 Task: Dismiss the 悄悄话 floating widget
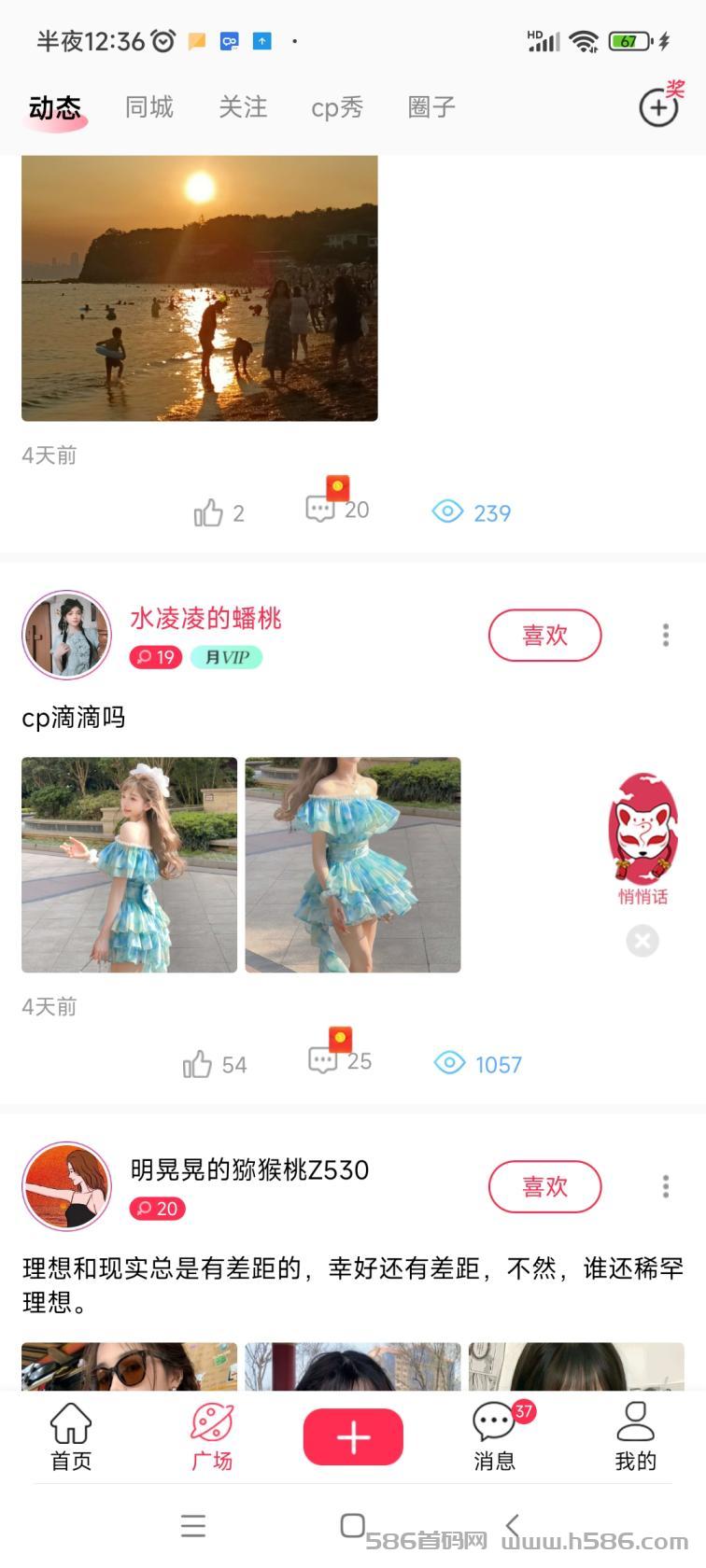tap(642, 941)
